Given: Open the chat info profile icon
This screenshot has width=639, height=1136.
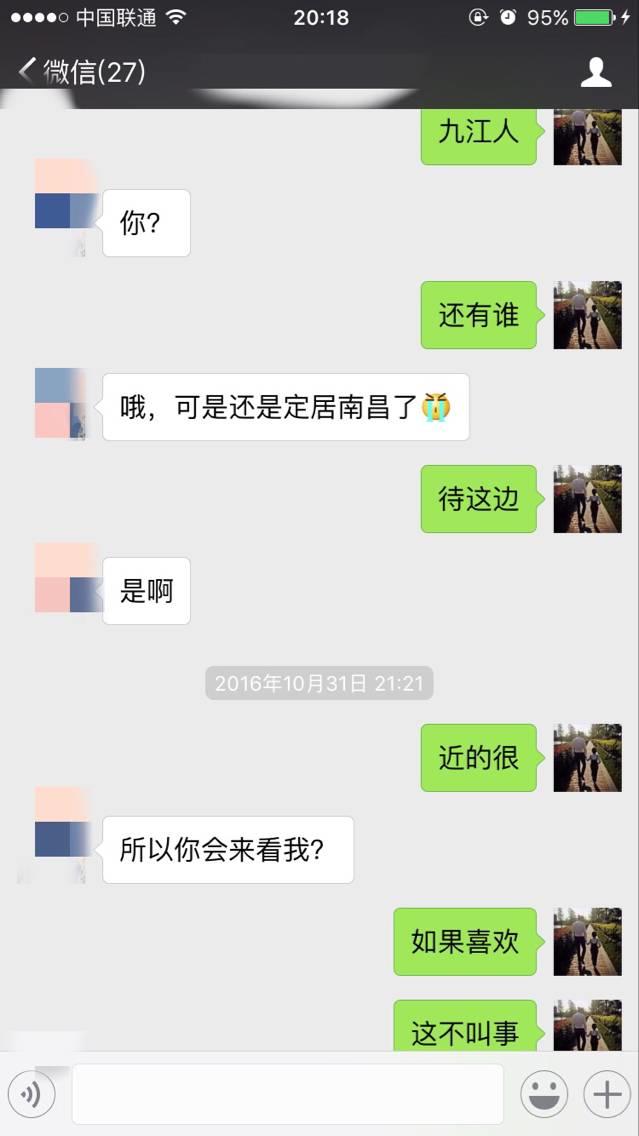Looking at the screenshot, I should tap(596, 72).
